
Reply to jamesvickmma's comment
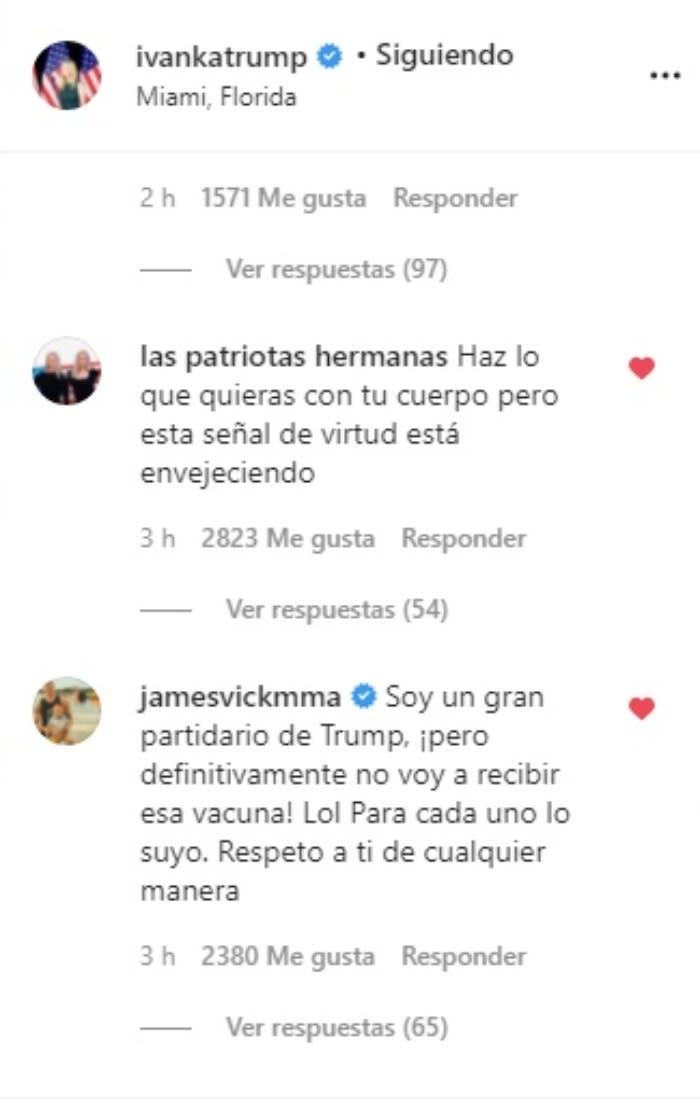pos(463,957)
